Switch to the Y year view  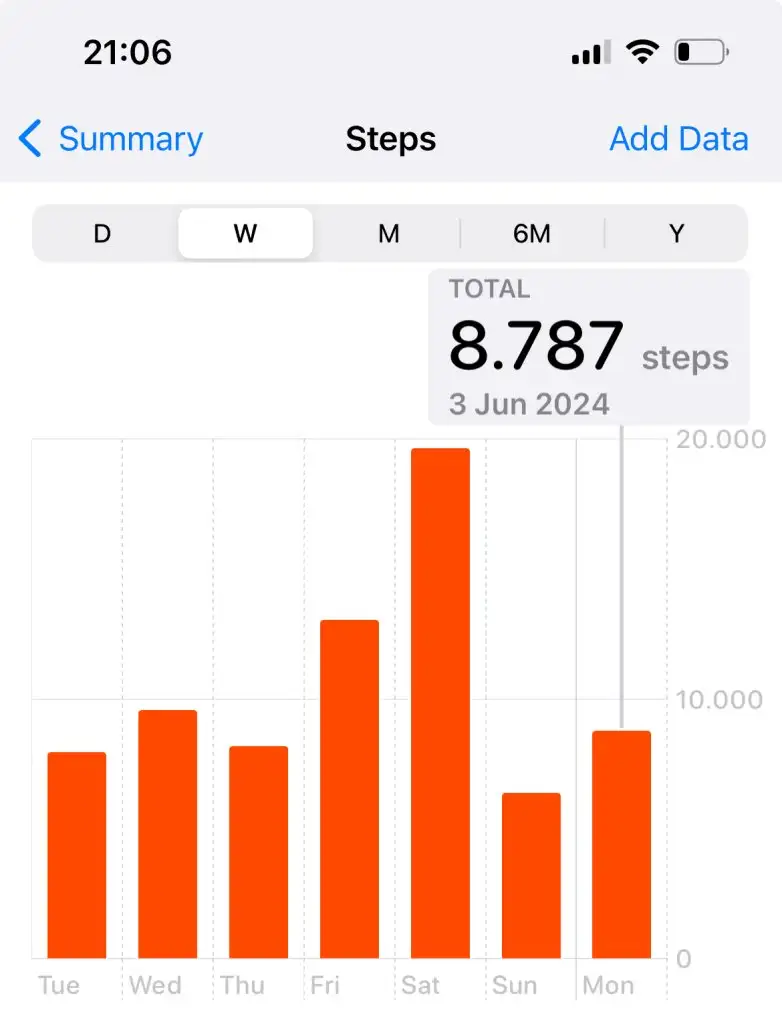[677, 234]
